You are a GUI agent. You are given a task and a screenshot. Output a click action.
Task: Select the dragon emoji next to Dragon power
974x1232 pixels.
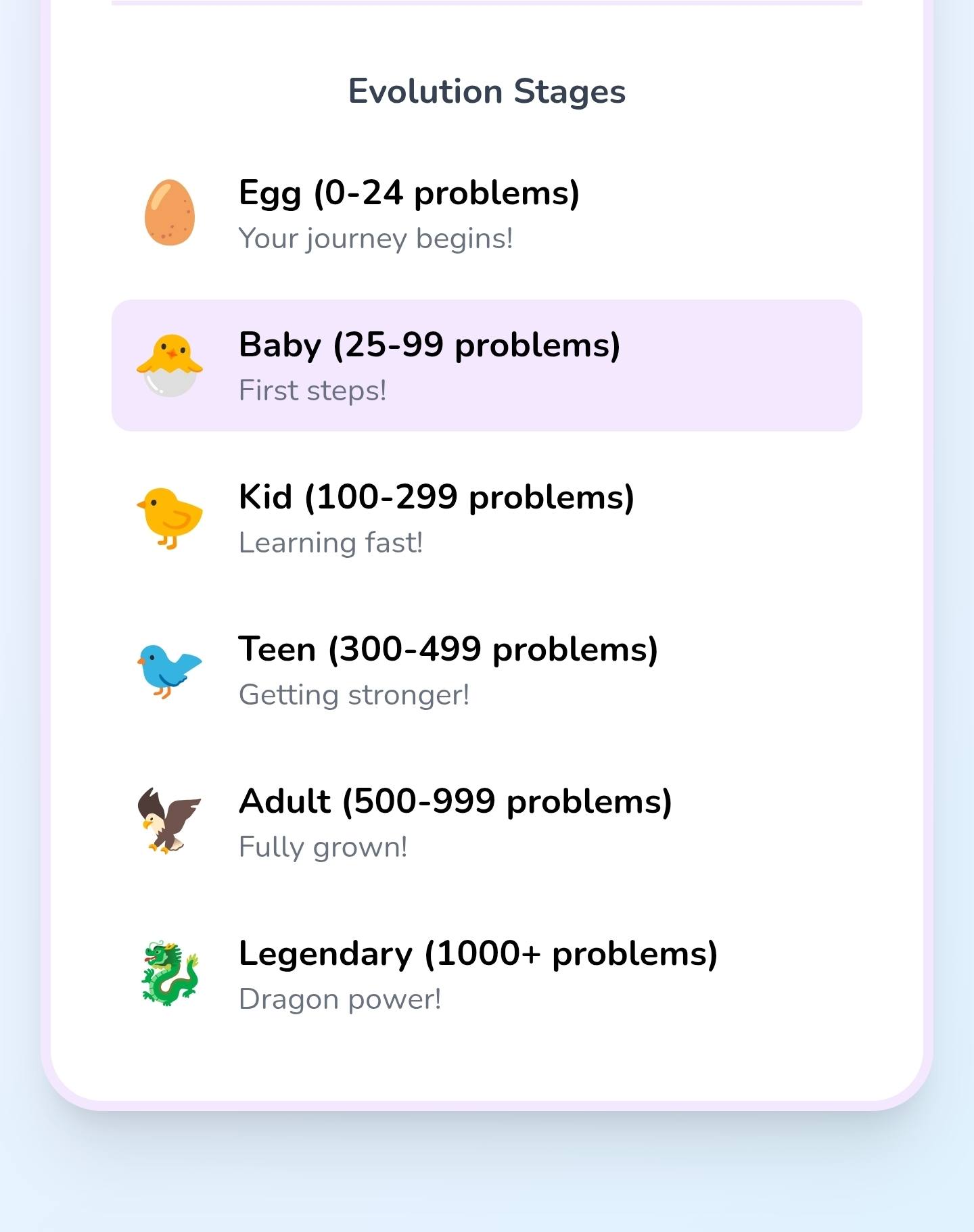pyautogui.click(x=168, y=972)
